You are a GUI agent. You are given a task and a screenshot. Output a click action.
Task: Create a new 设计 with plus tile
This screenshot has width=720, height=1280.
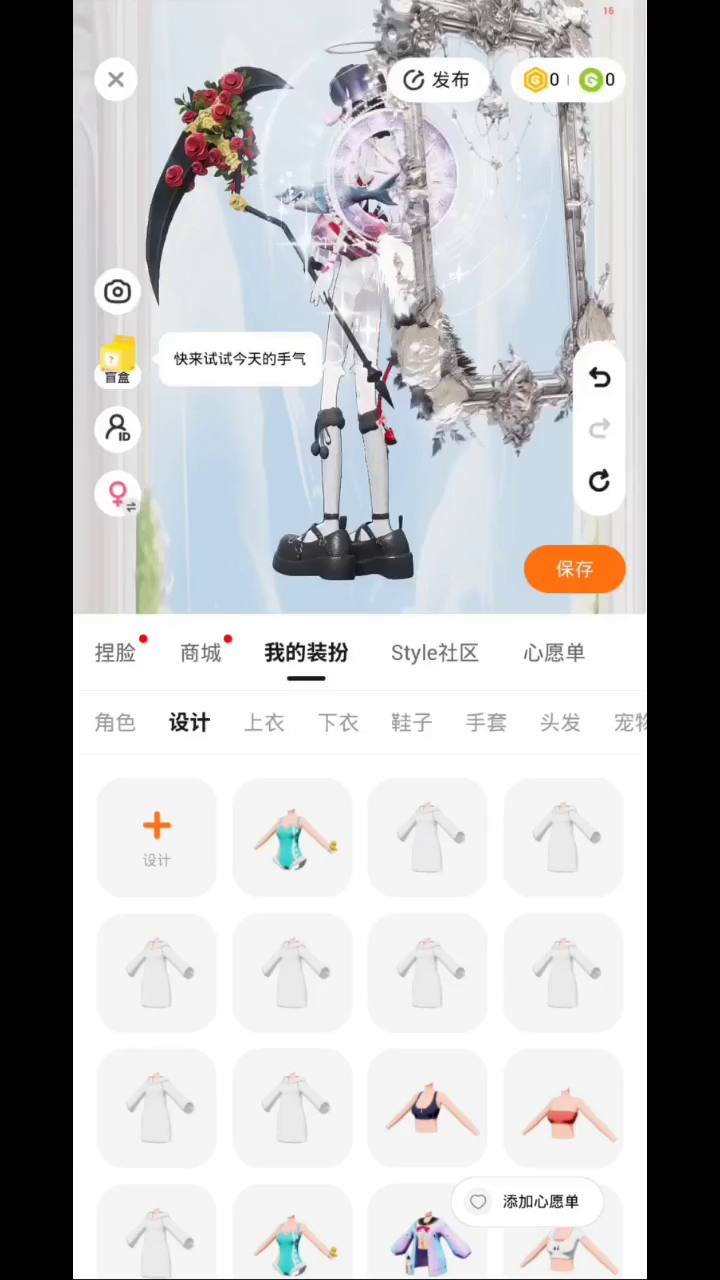click(157, 837)
